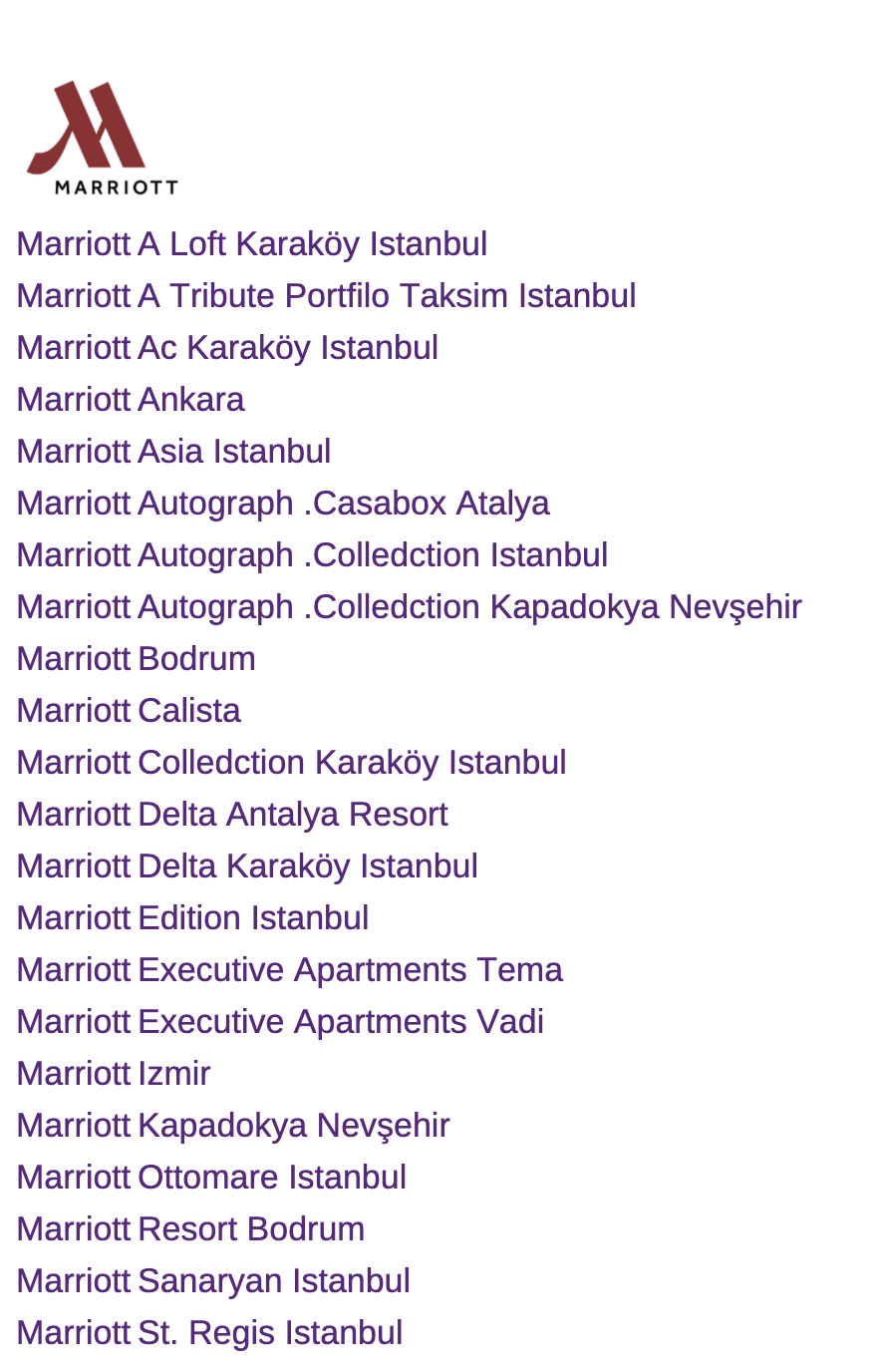Screen dimensions: 877x1372
Task: Open Marriott Edition Istanbul
Action: tap(192, 918)
